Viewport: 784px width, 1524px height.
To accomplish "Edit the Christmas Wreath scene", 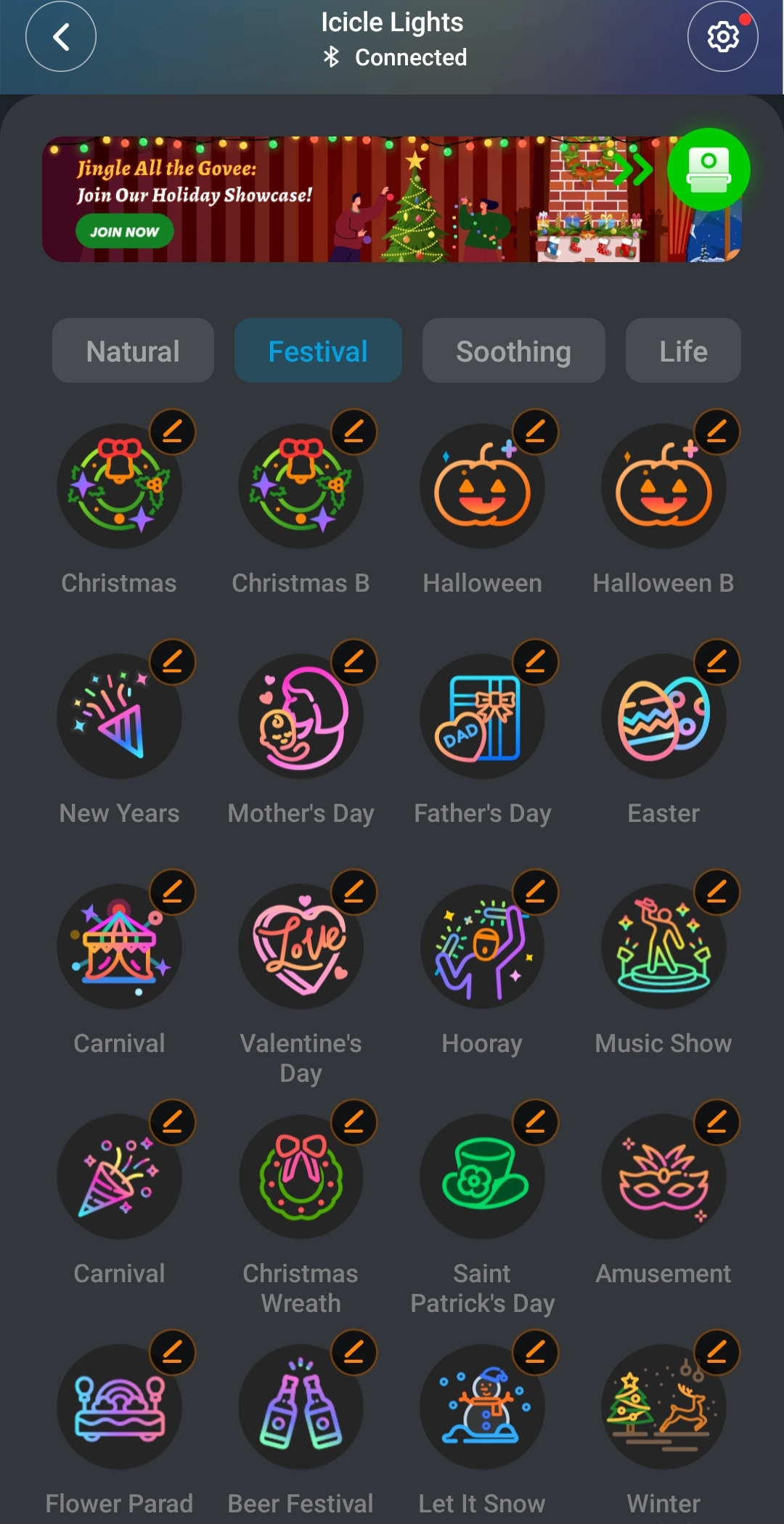I will coord(354,1122).
